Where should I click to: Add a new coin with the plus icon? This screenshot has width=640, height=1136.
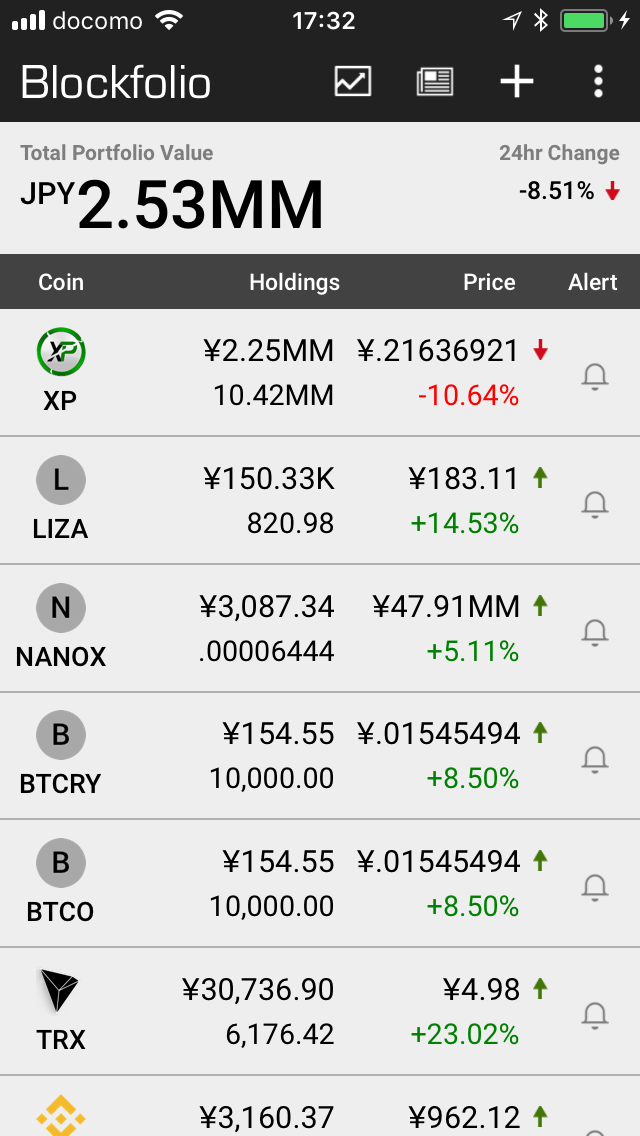(x=517, y=81)
